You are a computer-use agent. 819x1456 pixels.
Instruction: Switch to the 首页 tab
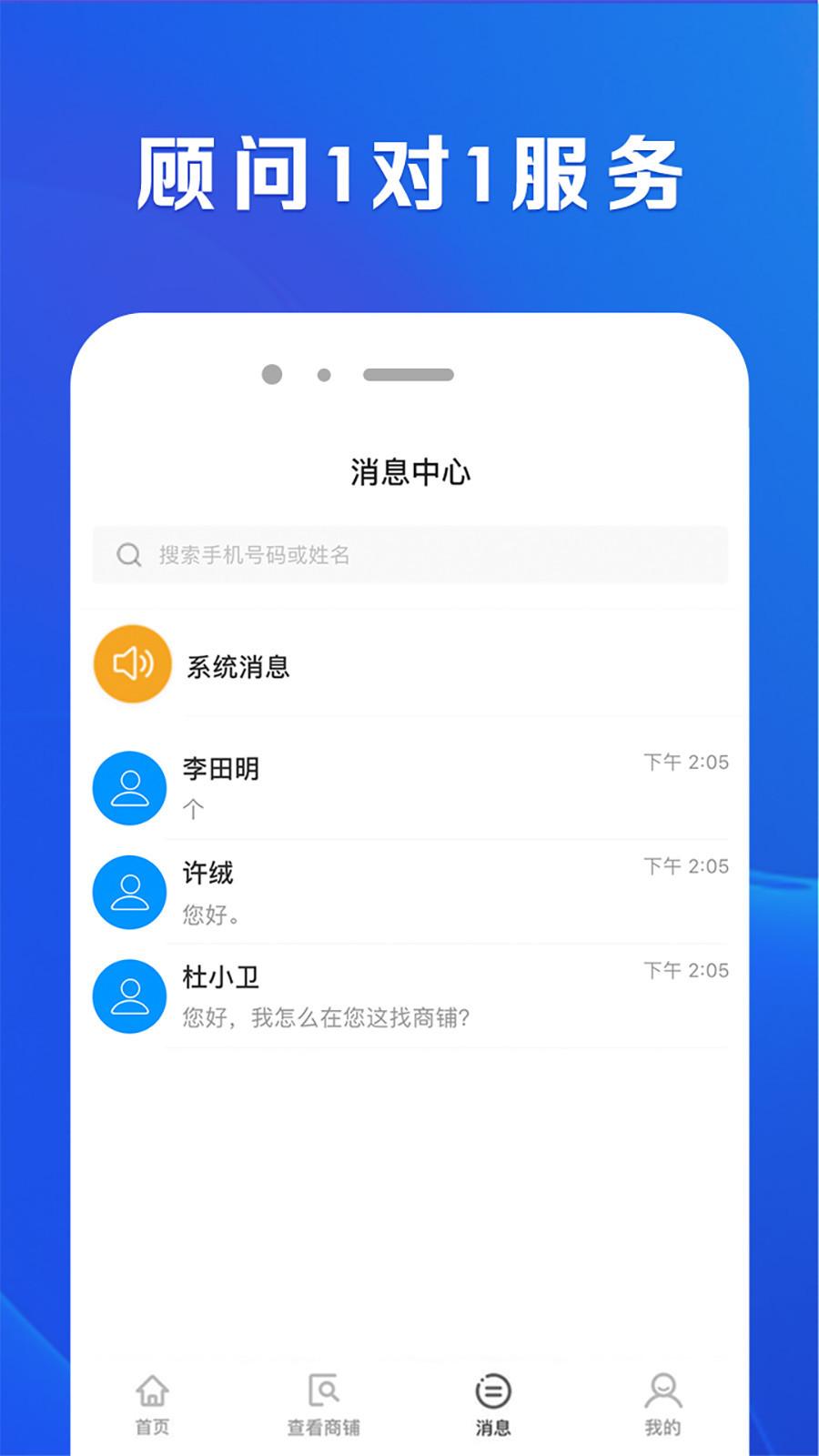tap(151, 1403)
